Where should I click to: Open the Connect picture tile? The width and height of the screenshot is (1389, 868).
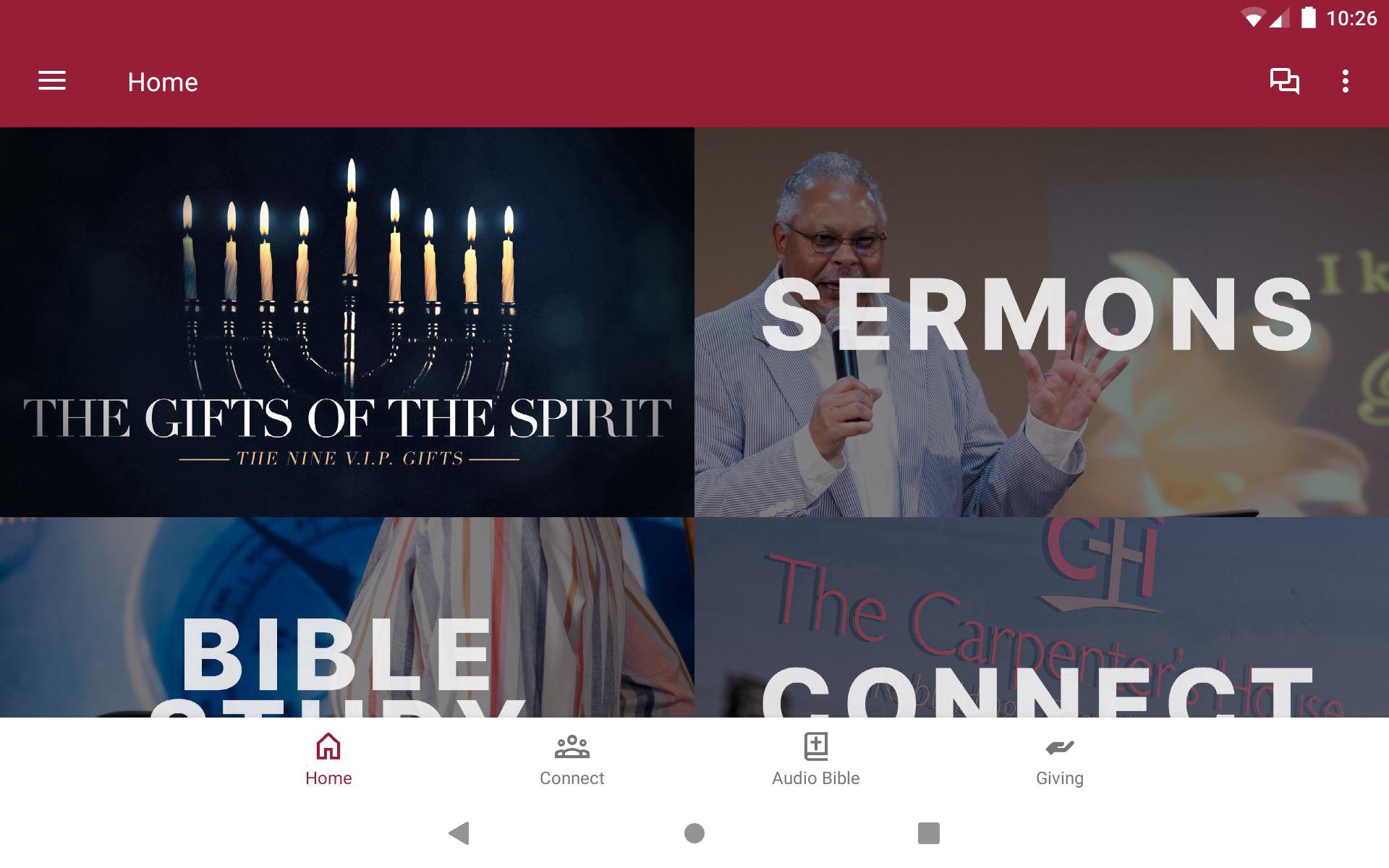tap(1042, 618)
